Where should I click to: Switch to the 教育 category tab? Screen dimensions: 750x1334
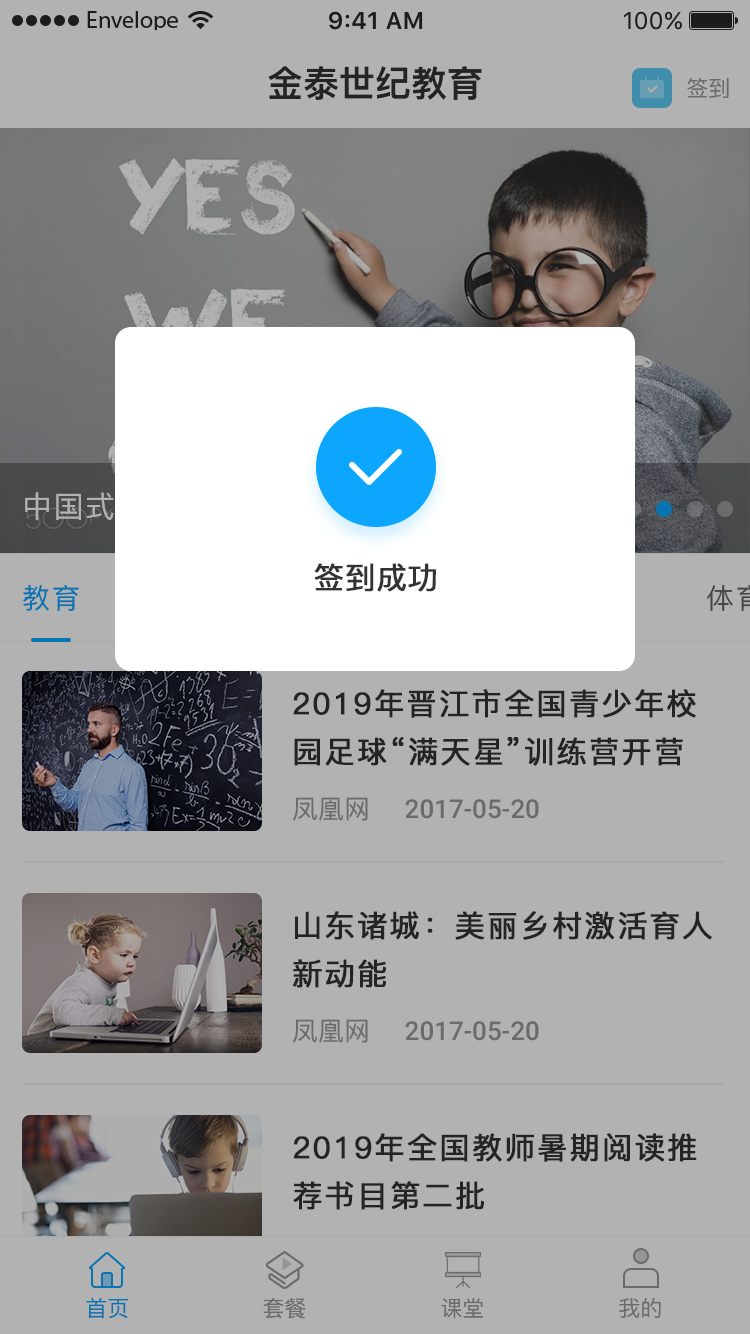[51, 599]
